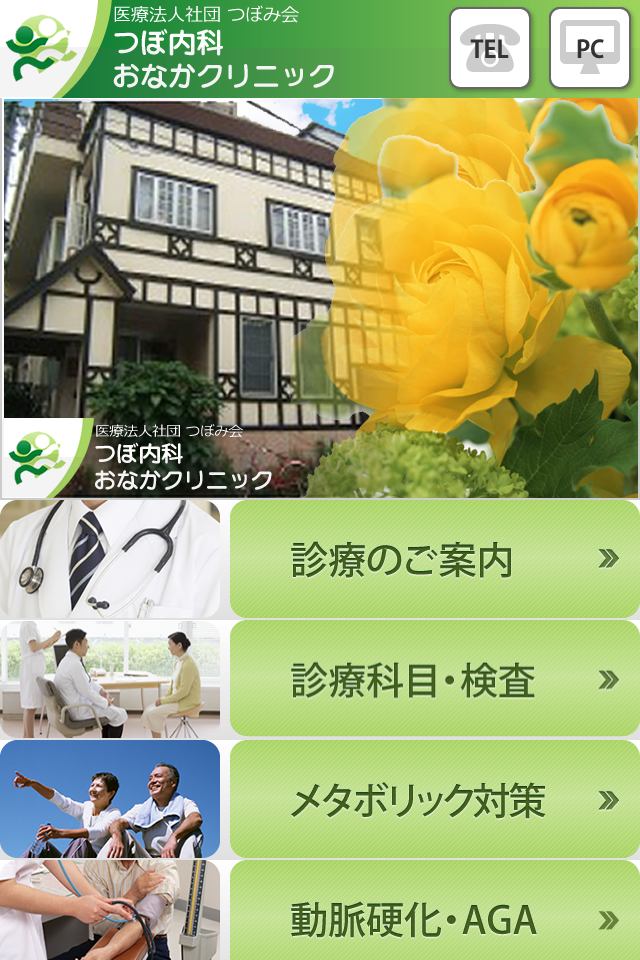Switch to the PC site view
640x960 pixels.
tap(589, 47)
